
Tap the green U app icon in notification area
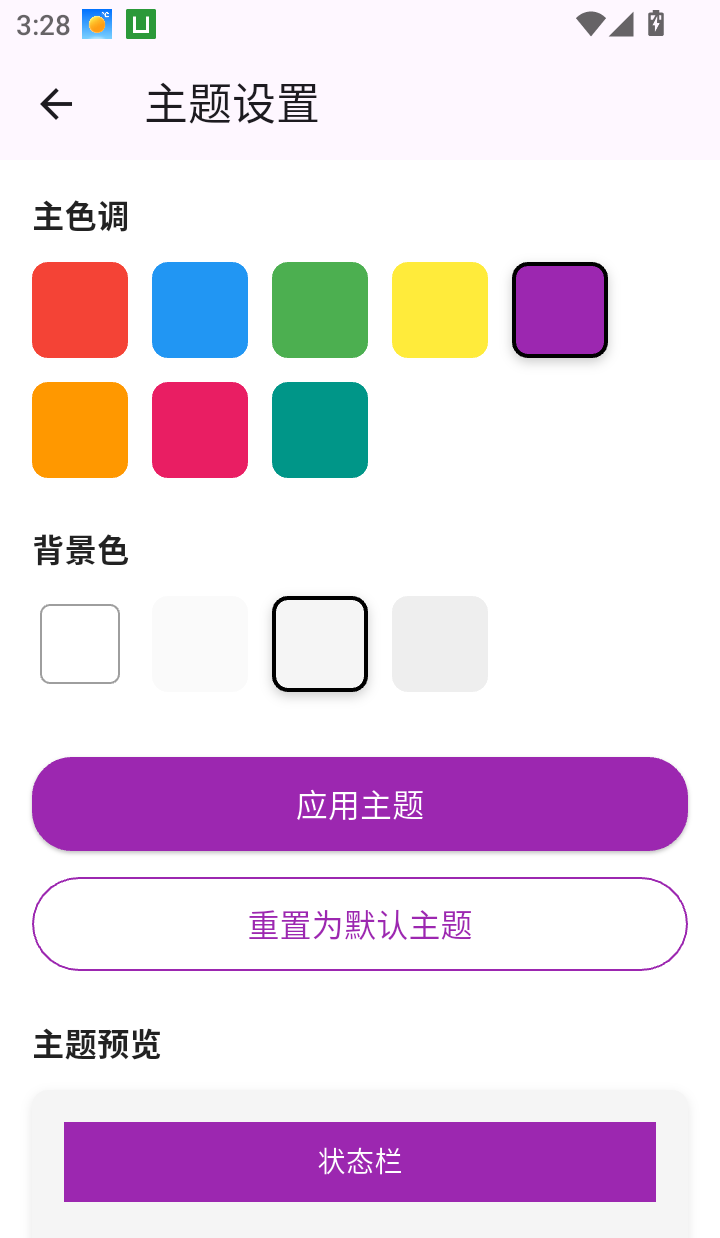[x=140, y=22]
